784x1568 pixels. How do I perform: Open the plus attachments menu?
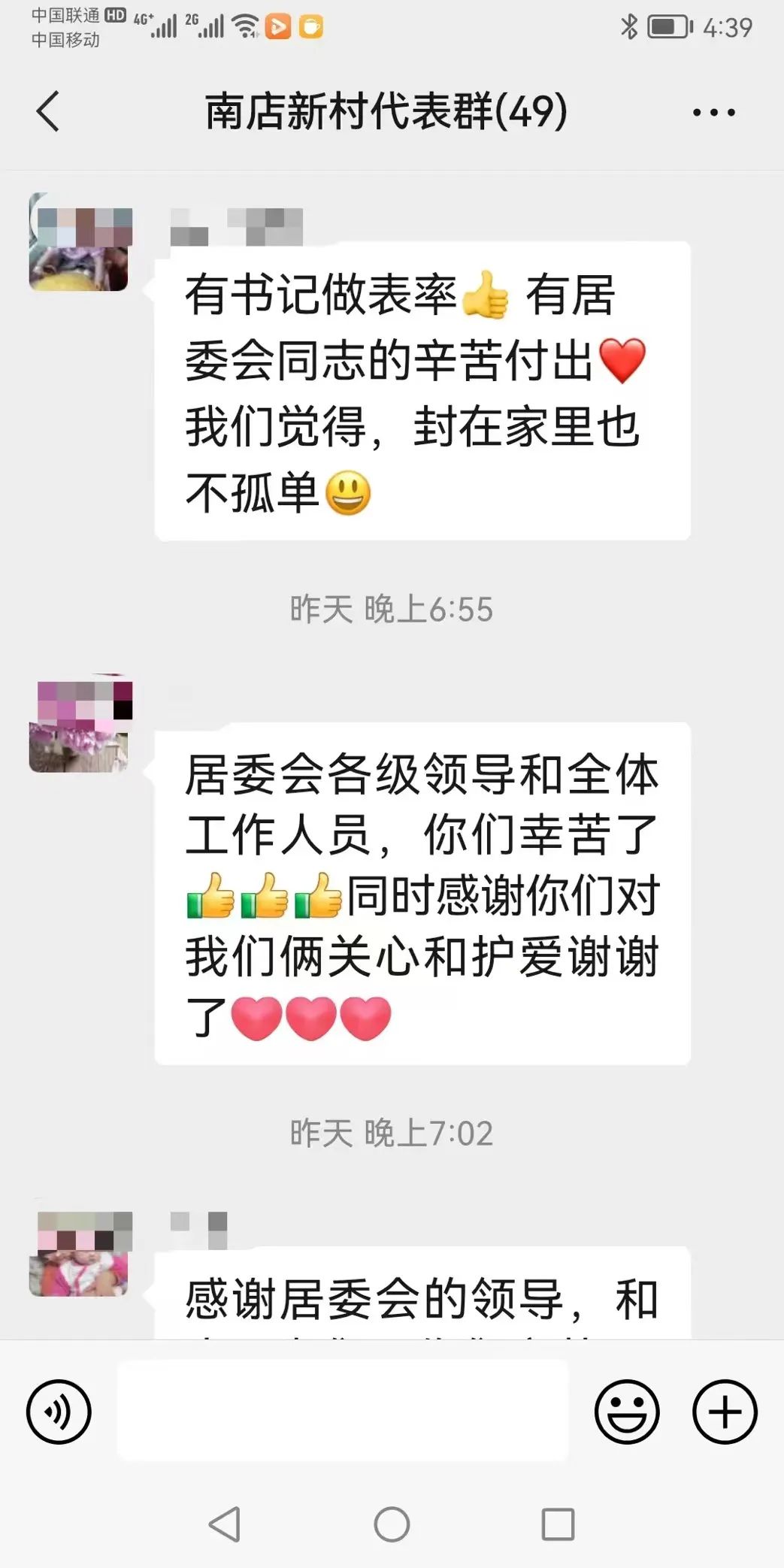coord(724,1412)
